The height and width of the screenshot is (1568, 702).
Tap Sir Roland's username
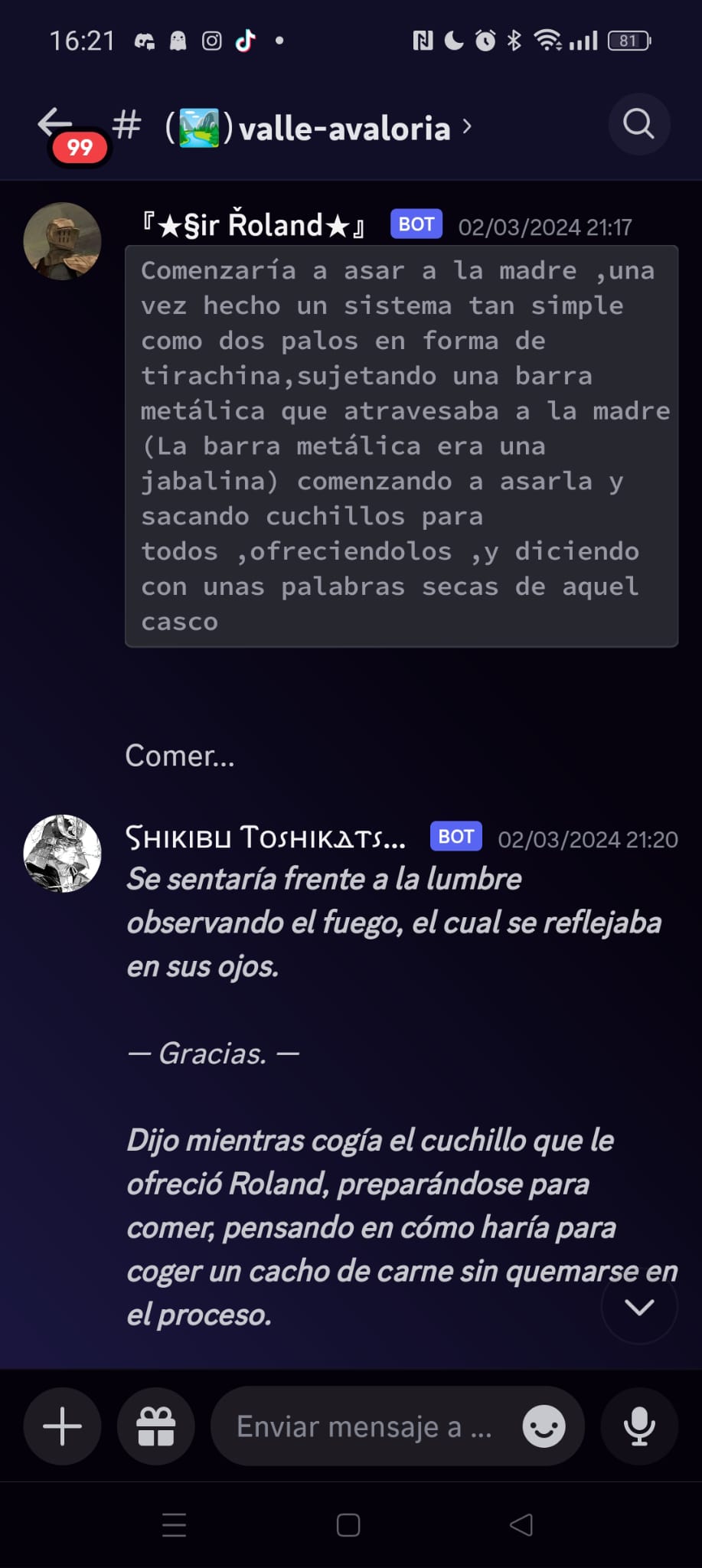point(251,224)
